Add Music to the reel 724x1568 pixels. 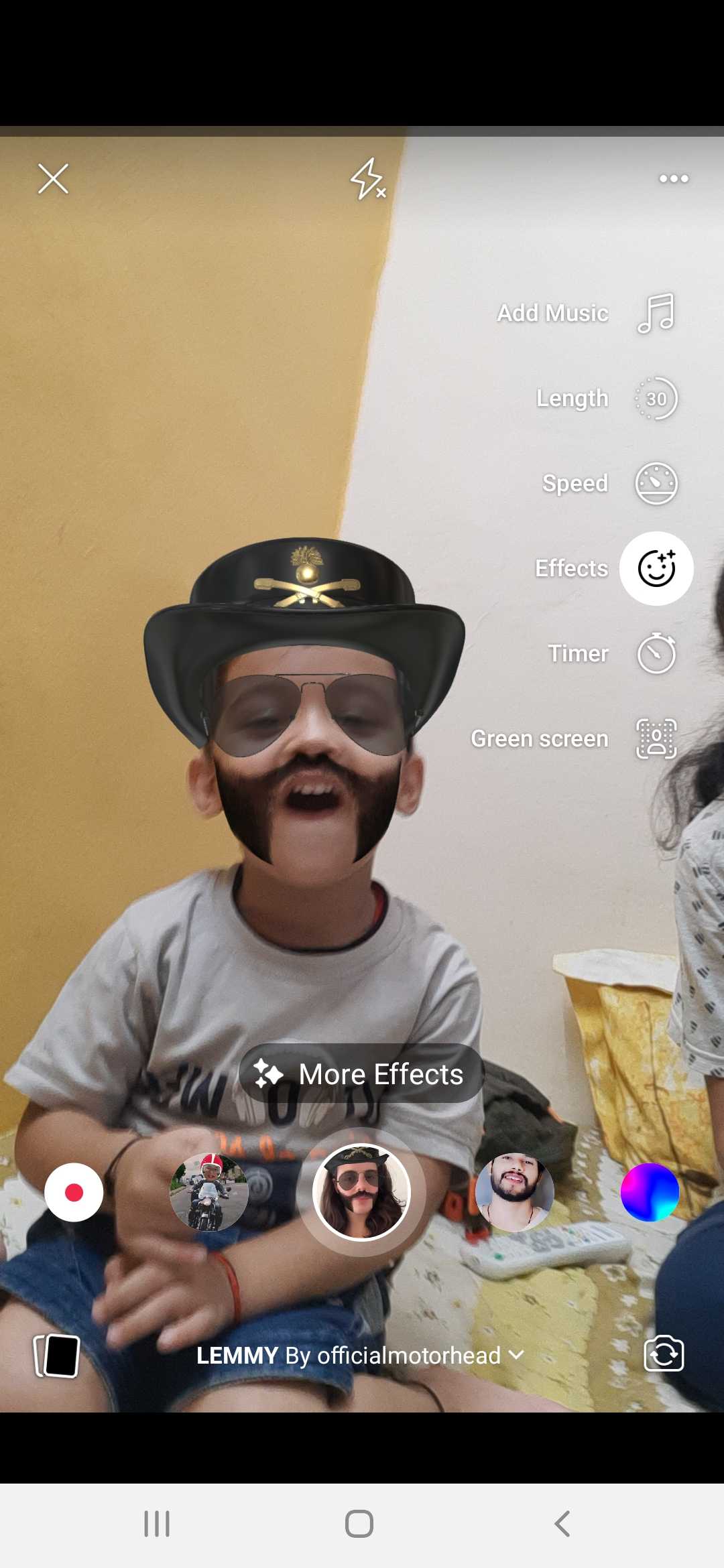(655, 313)
